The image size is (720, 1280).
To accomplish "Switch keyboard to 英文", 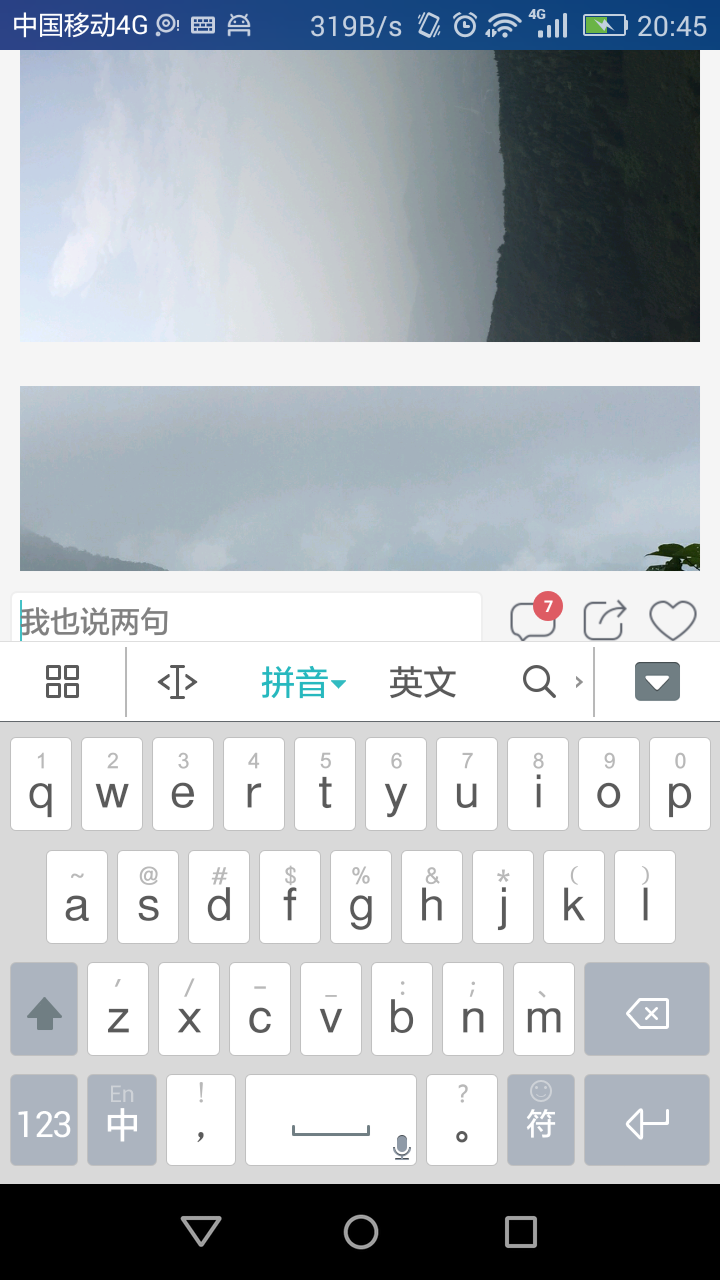I will tap(422, 682).
